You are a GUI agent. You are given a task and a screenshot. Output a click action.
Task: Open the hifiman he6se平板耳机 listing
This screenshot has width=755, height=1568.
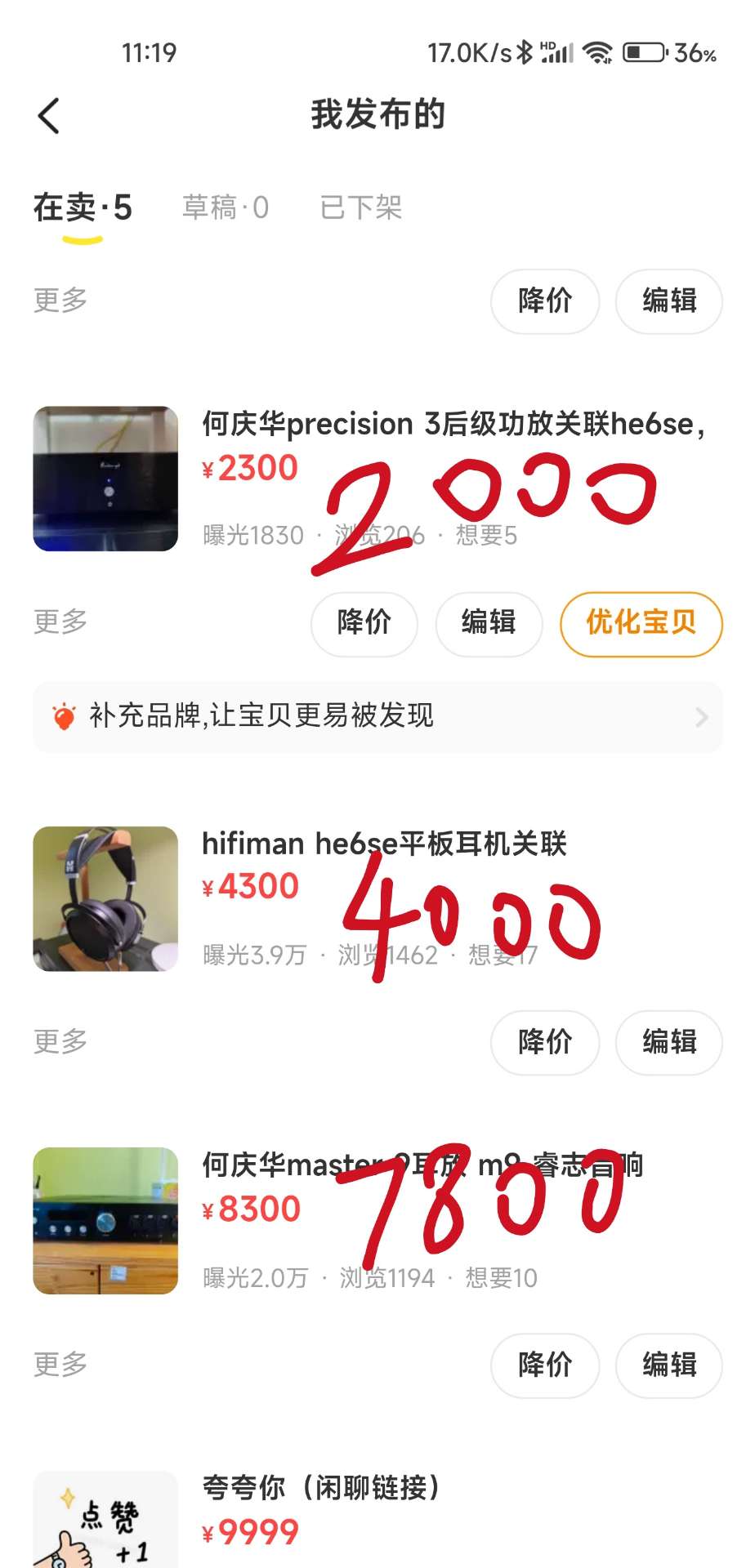tap(384, 844)
